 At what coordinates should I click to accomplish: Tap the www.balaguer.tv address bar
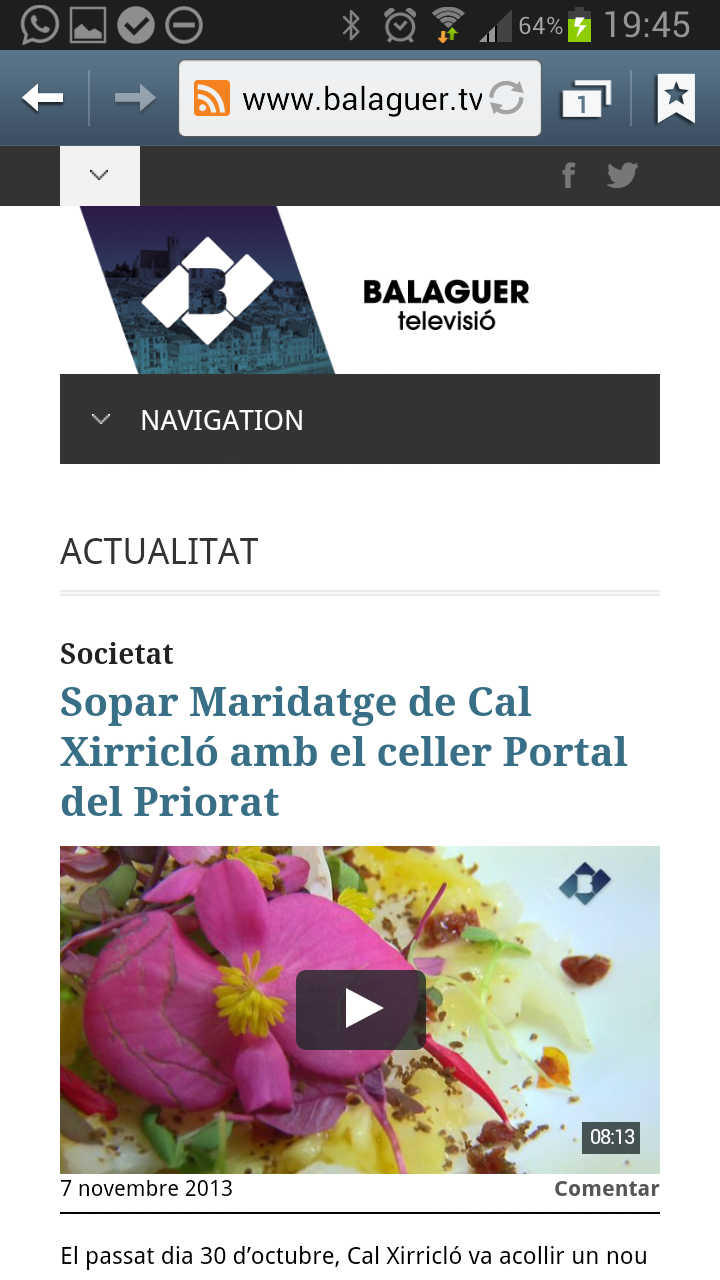tap(362, 99)
